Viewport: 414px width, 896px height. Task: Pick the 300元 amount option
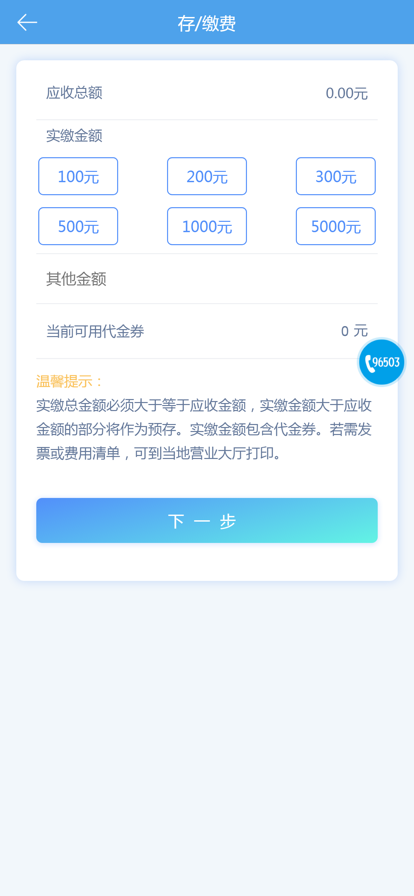(336, 177)
